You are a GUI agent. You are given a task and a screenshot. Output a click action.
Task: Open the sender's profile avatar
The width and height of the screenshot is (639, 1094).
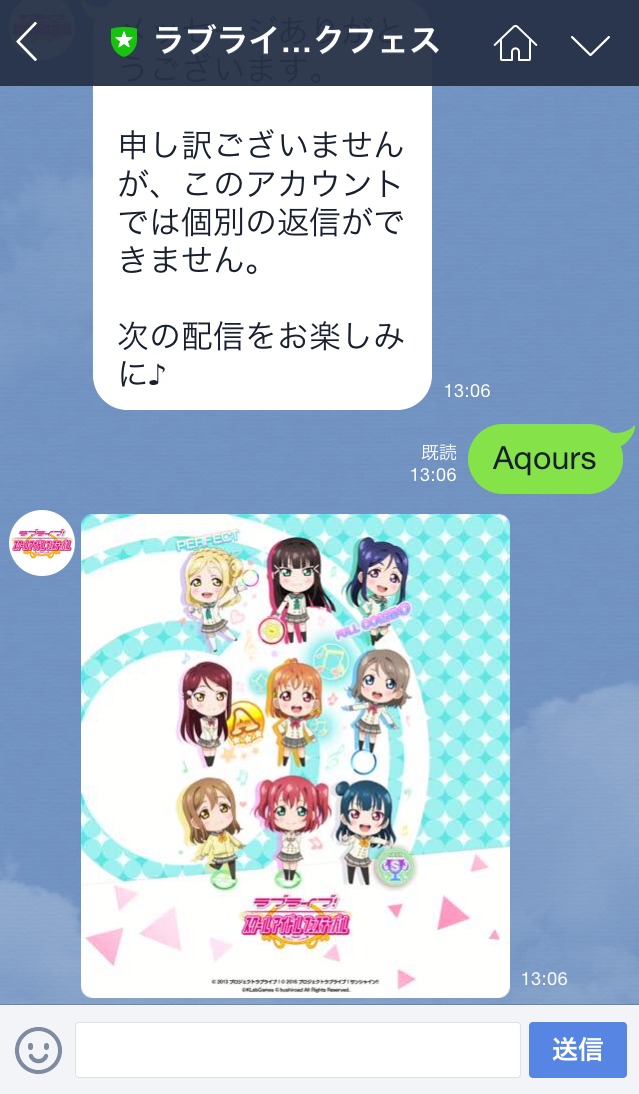(42, 543)
